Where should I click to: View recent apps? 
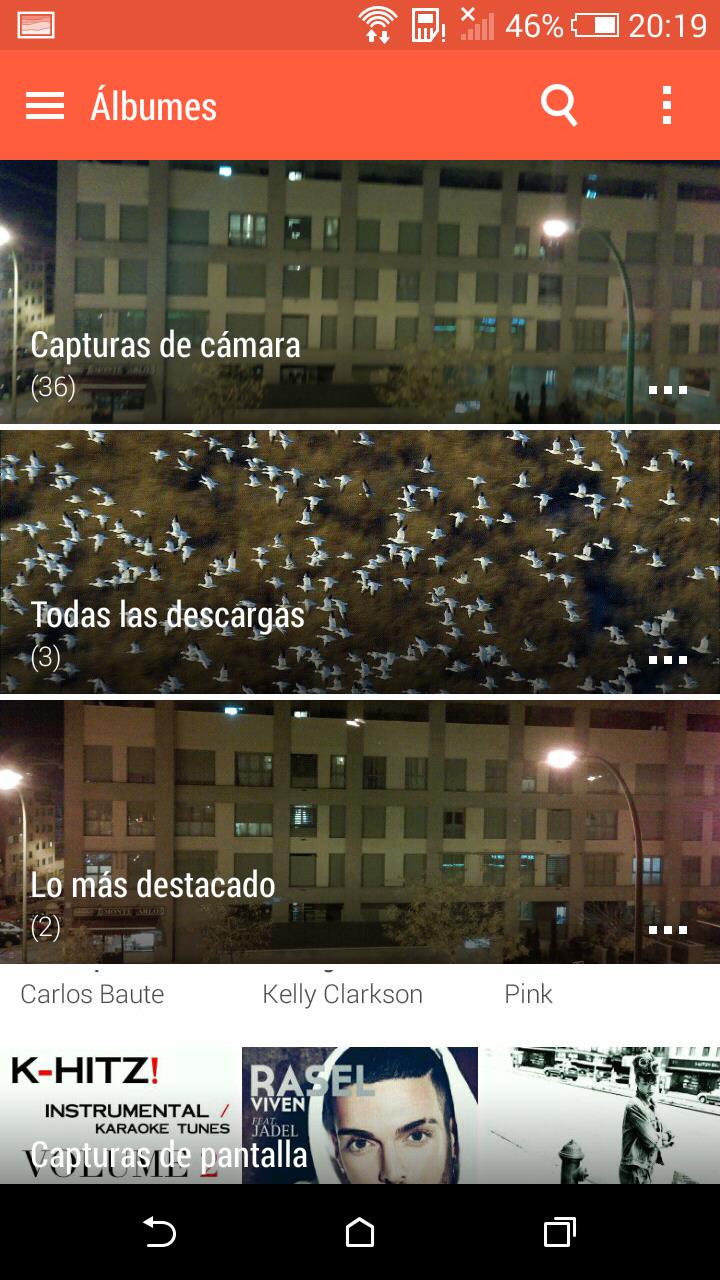[559, 1232]
